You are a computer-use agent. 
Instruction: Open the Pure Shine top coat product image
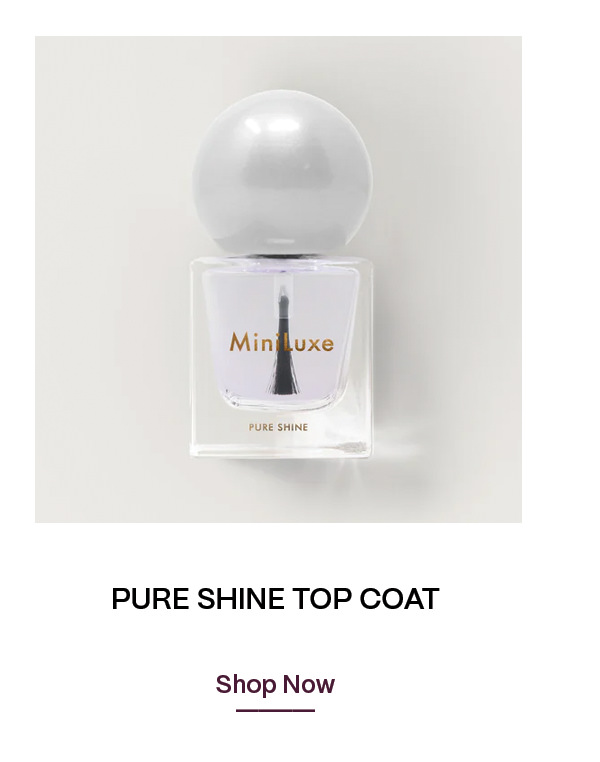tap(278, 280)
